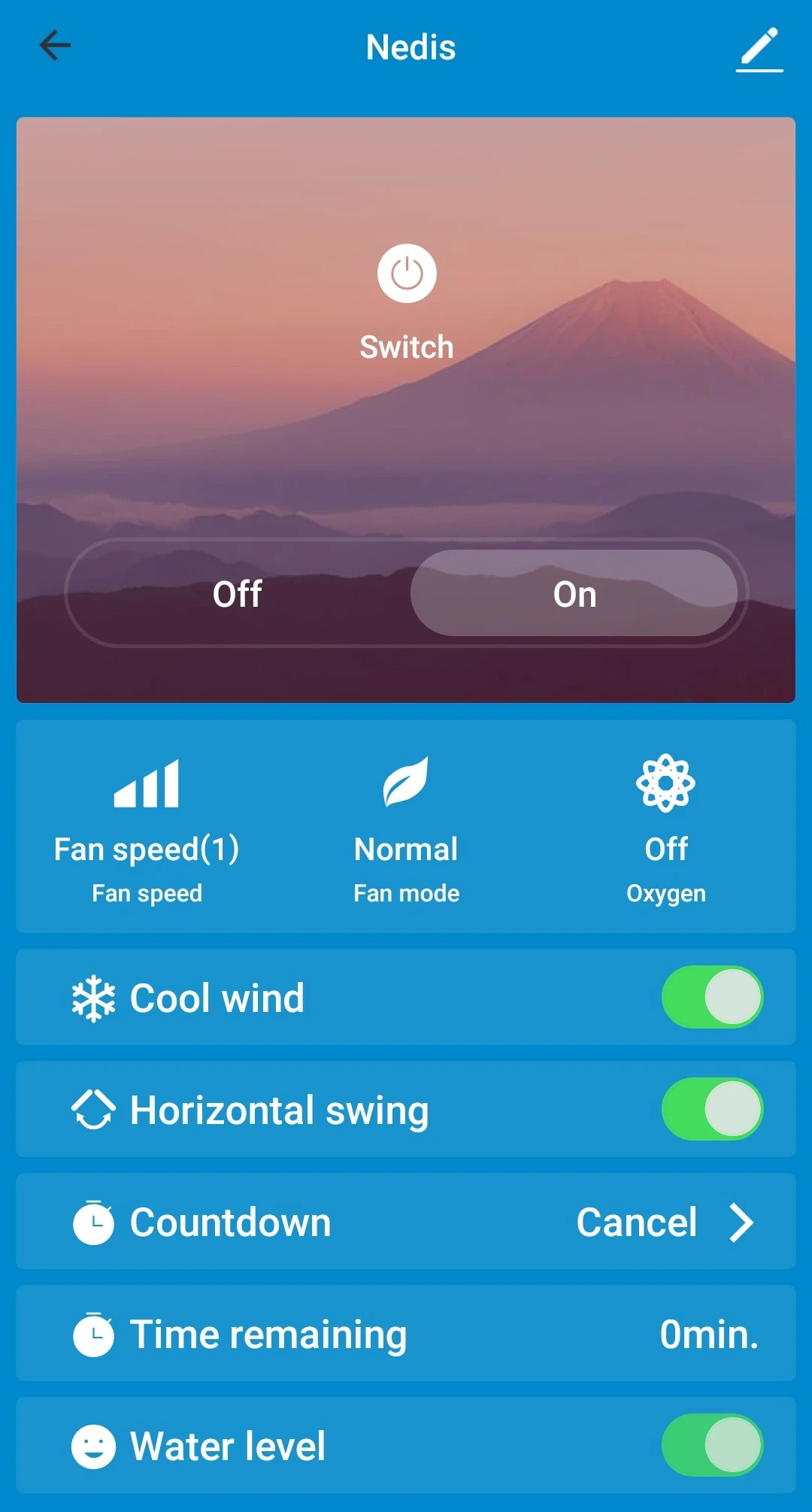This screenshot has height=1512, width=812.
Task: Toggle the Water level switch
Action: [x=712, y=1445]
